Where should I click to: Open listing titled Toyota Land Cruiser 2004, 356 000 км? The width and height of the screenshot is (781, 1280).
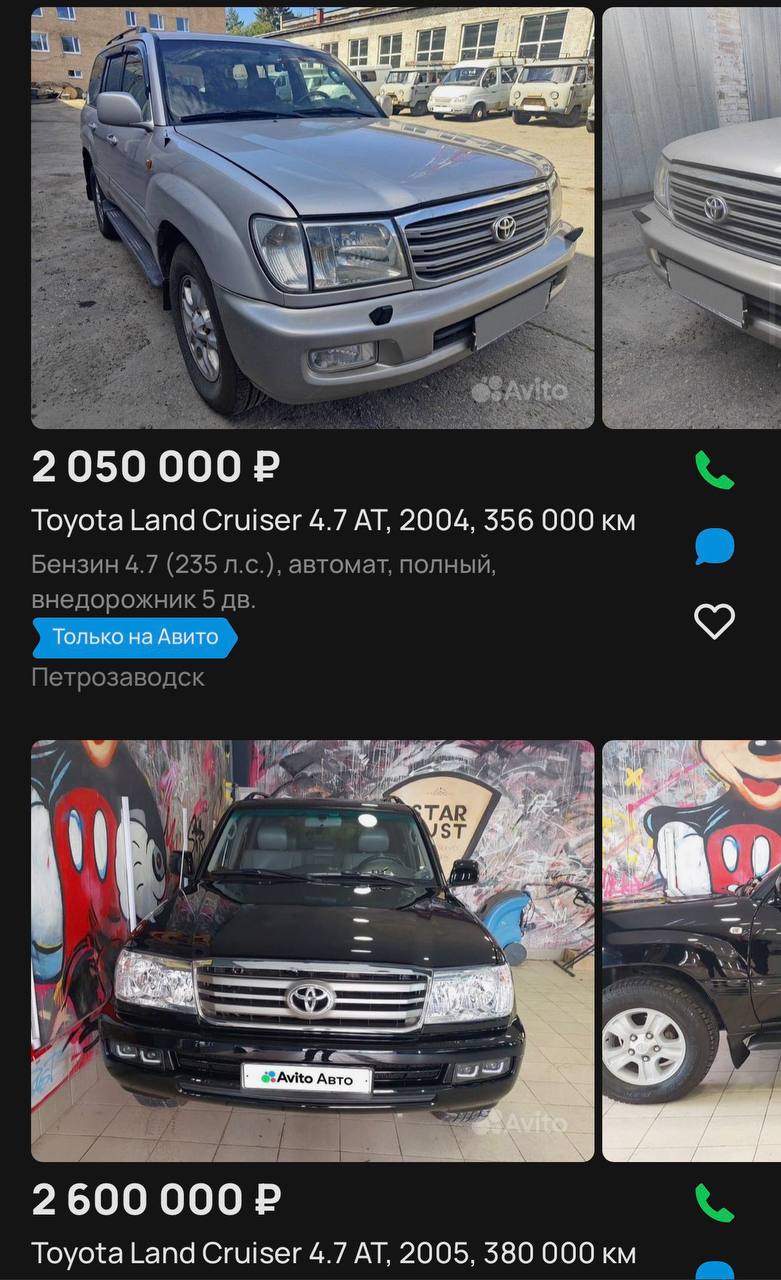333,520
